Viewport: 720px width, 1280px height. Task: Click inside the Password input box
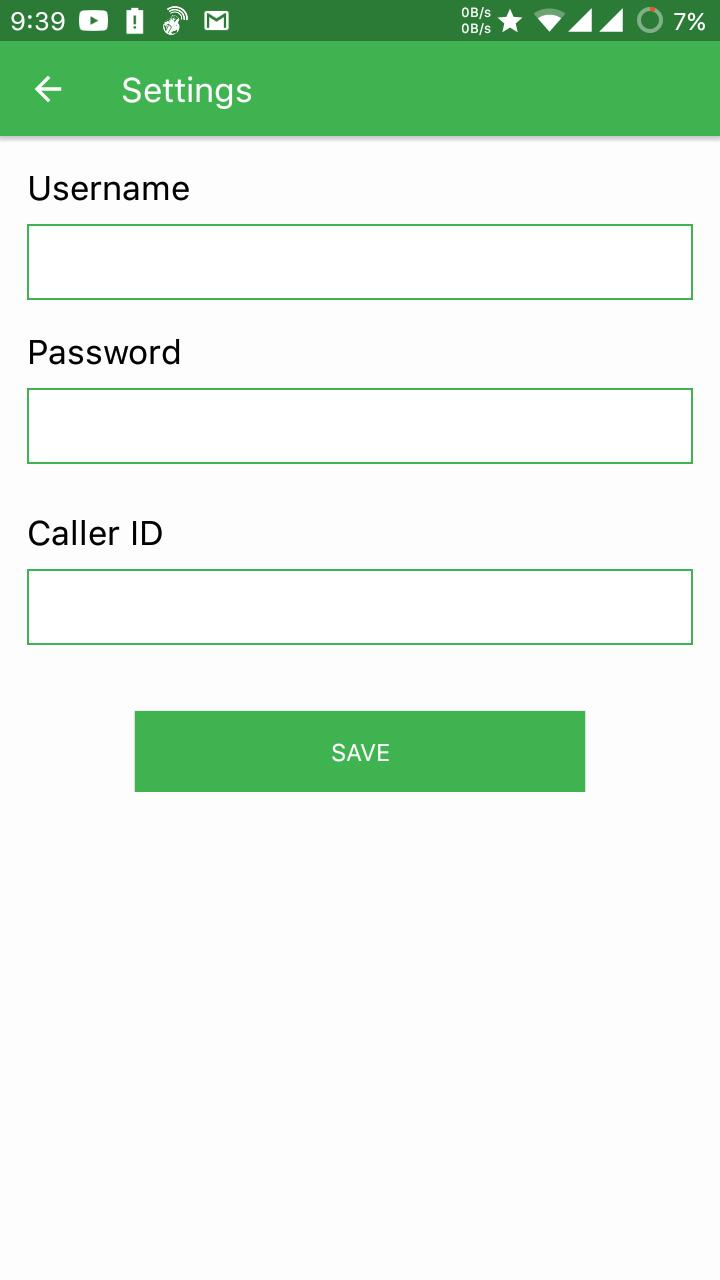(360, 425)
